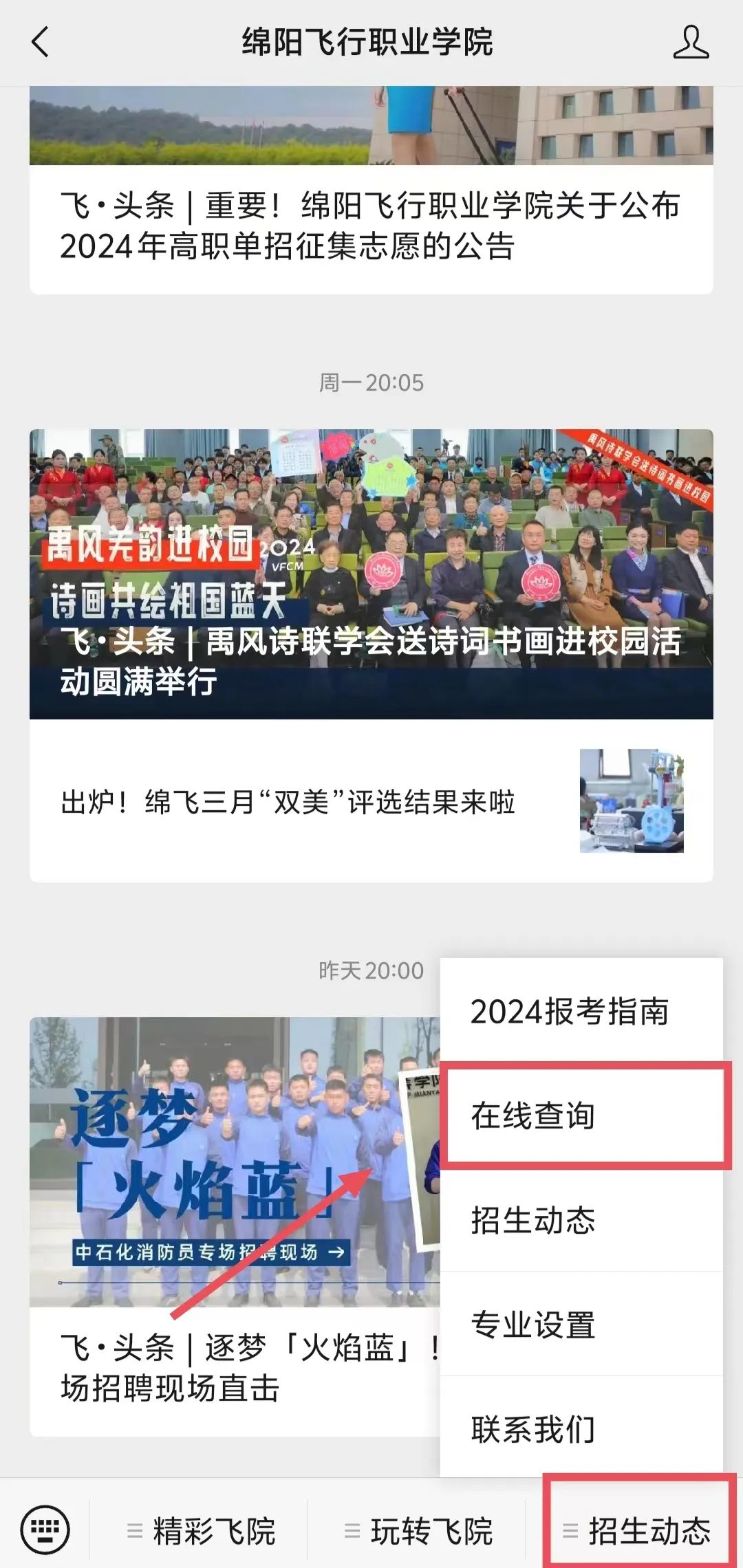
Task: Select 2024报考指南 from the popup menu
Action: click(x=570, y=1012)
